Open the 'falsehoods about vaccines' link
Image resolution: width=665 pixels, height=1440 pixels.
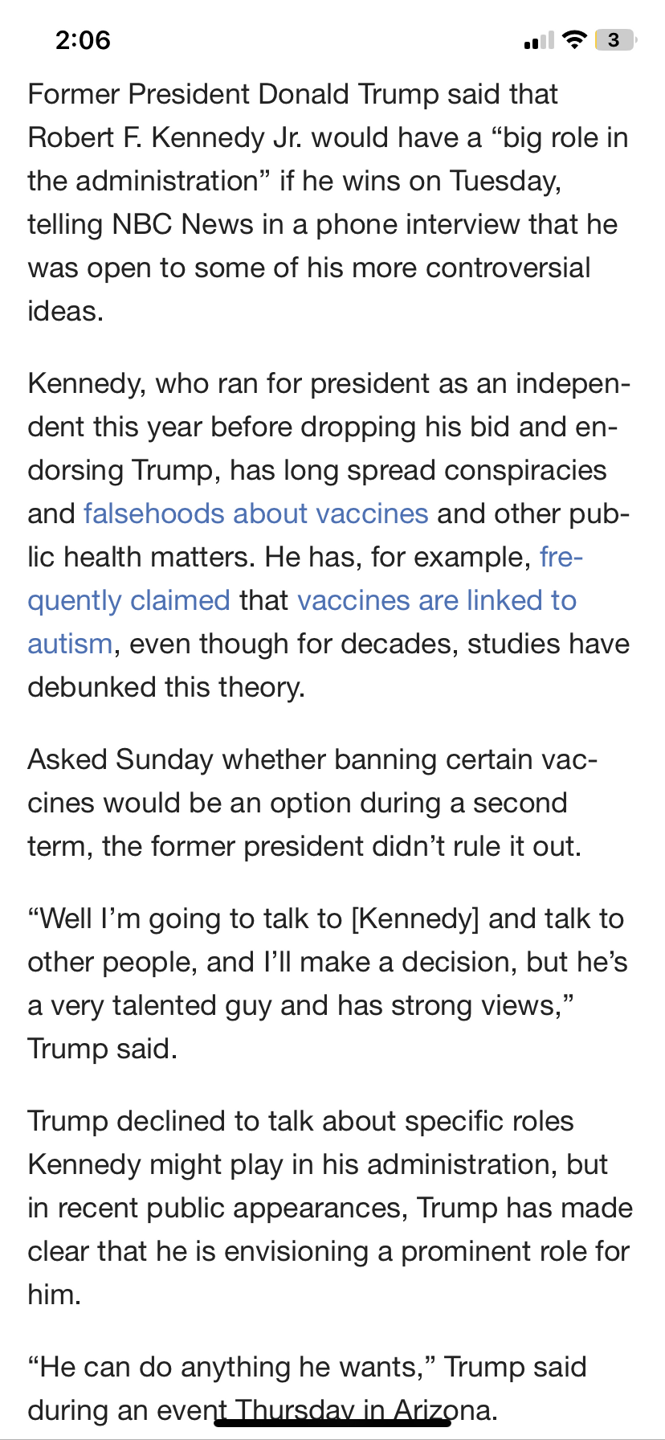(256, 514)
